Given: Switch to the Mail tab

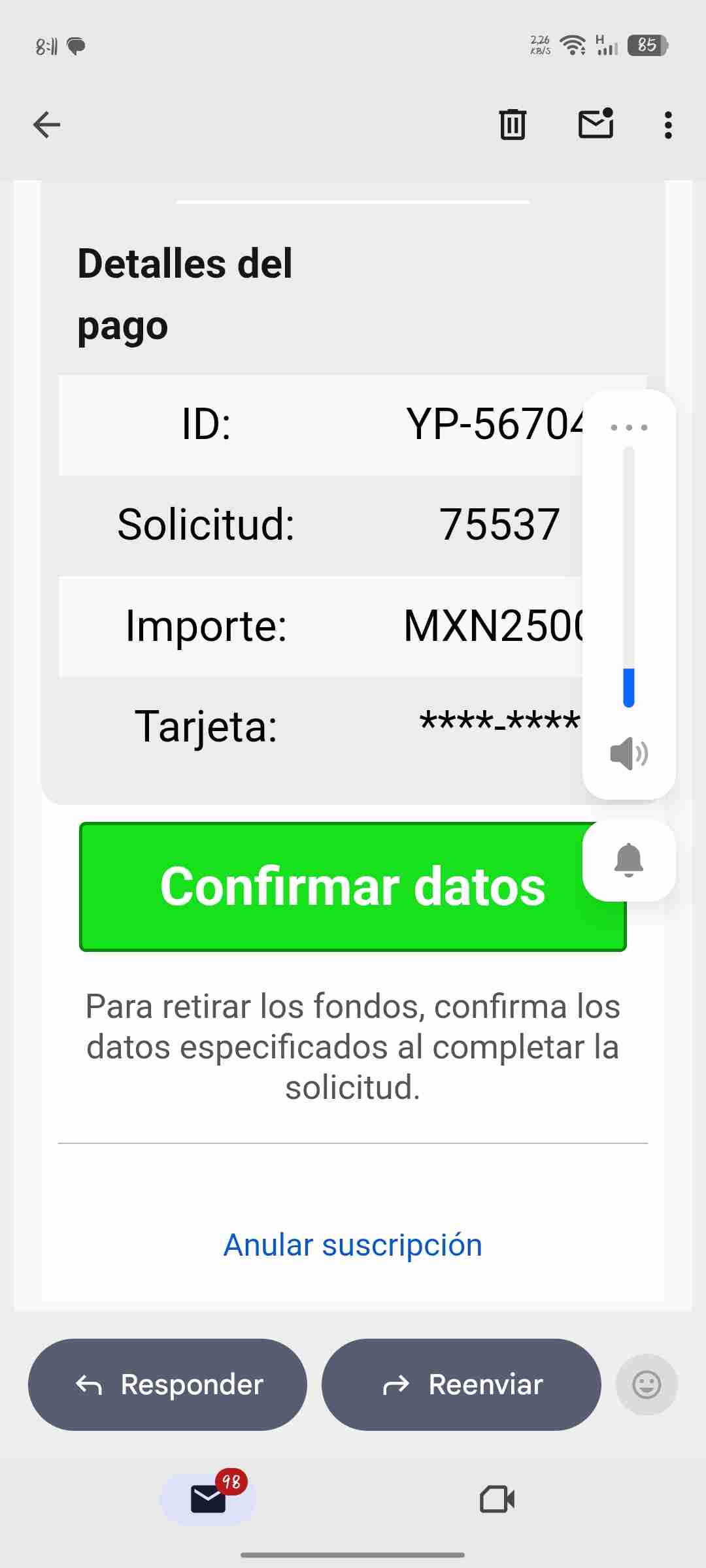Looking at the screenshot, I should tap(209, 1499).
